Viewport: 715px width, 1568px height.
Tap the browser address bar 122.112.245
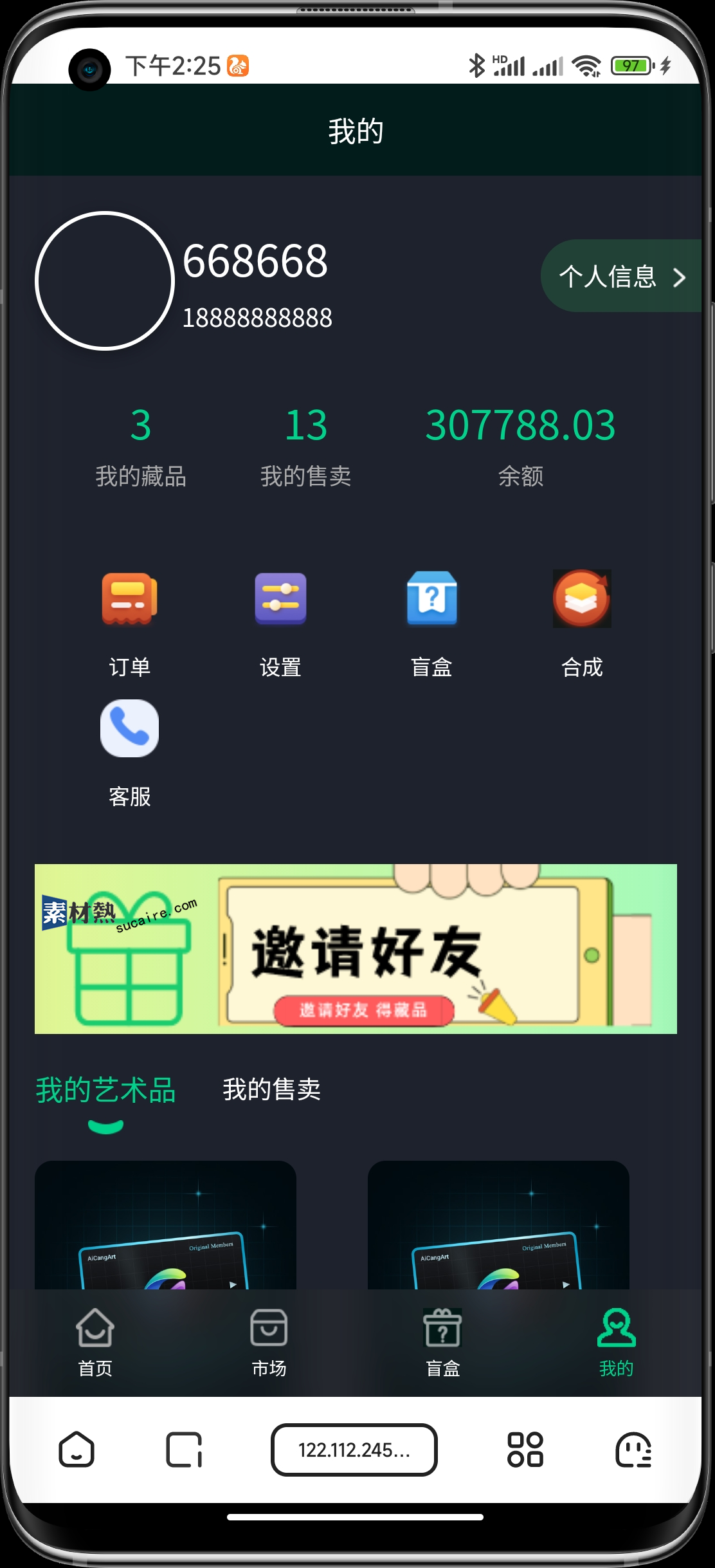pos(354,1450)
